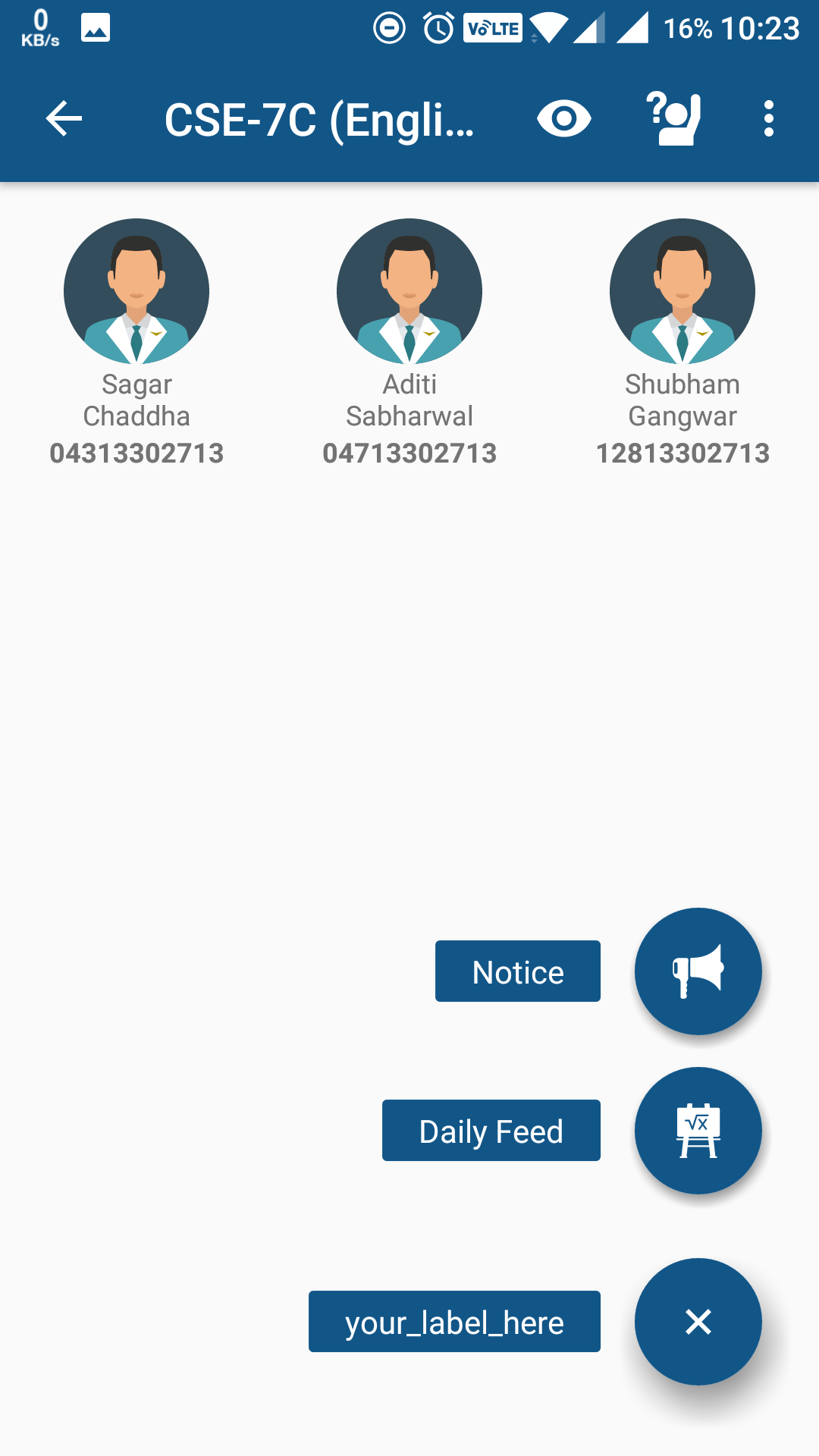Open the question-mark person icon
Viewport: 819px width, 1456px height.
pos(673,118)
